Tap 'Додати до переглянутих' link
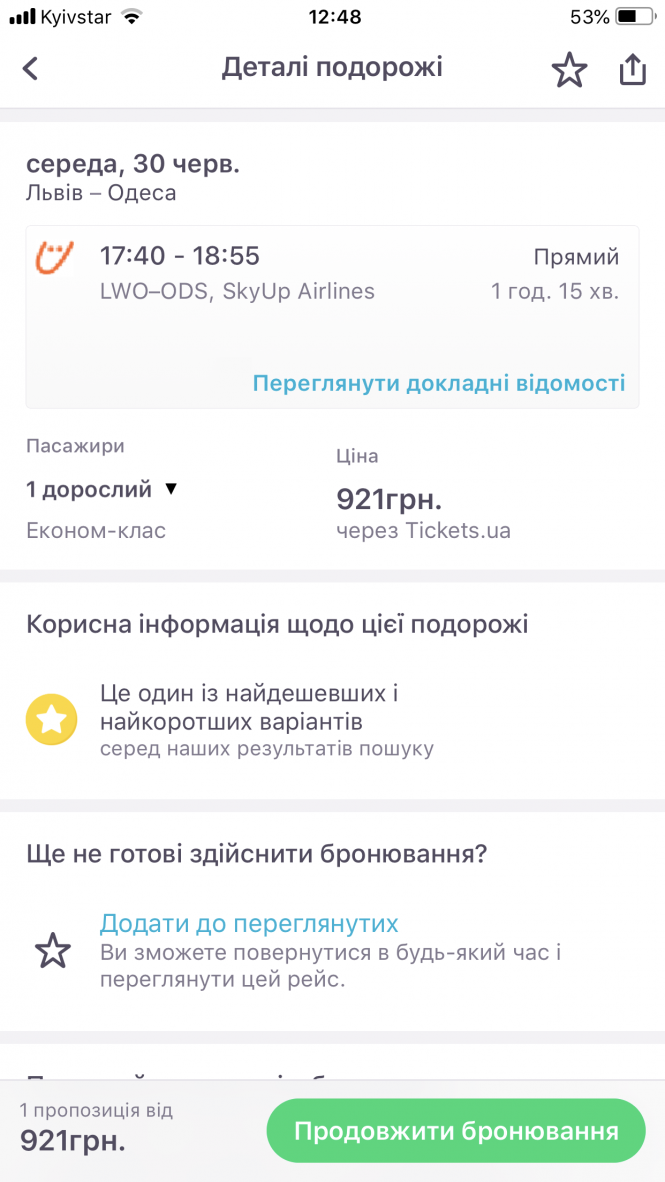This screenshot has width=665, height=1182. (249, 923)
